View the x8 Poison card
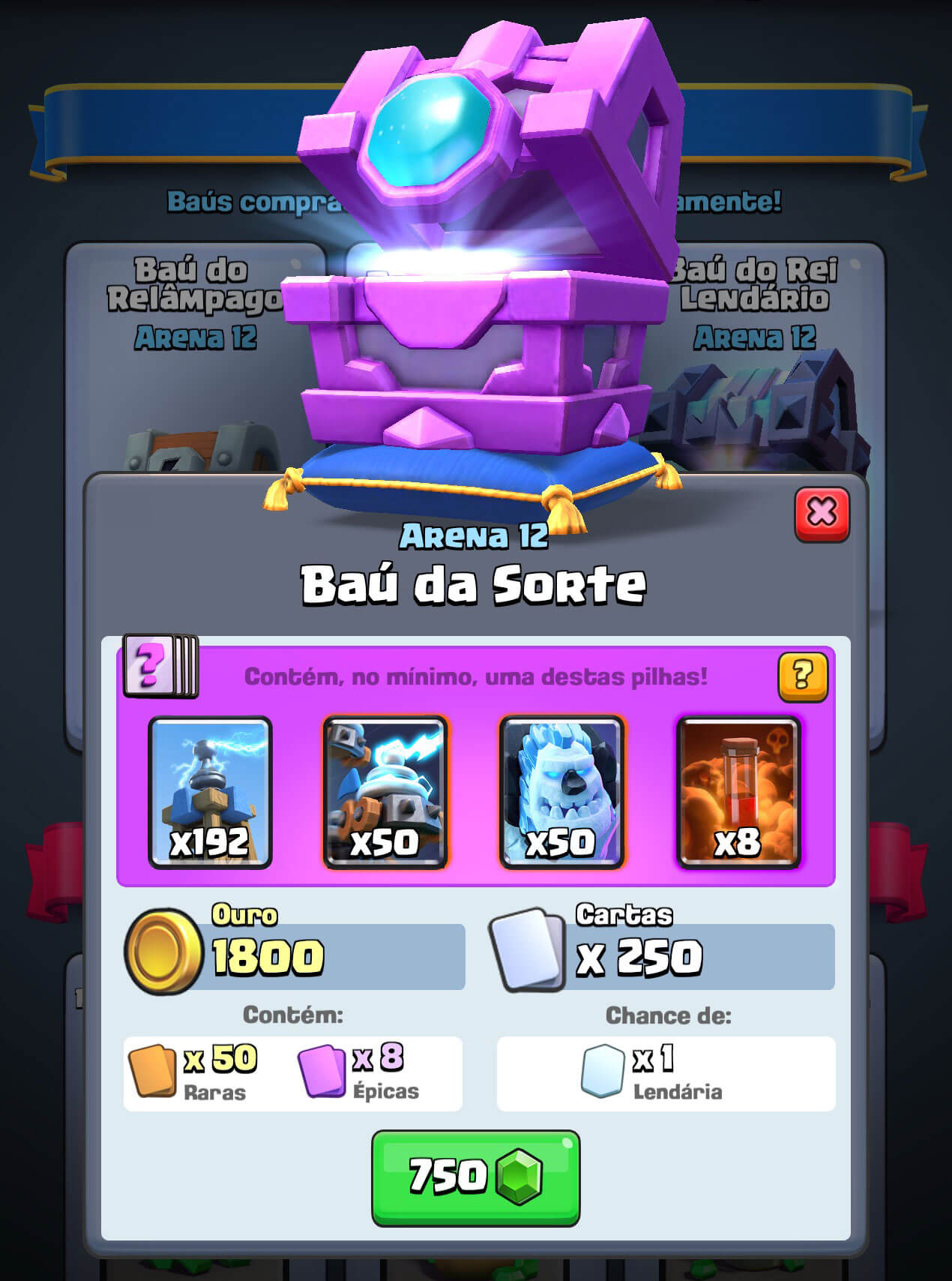Screen dimensions: 952x1281 coord(738,792)
